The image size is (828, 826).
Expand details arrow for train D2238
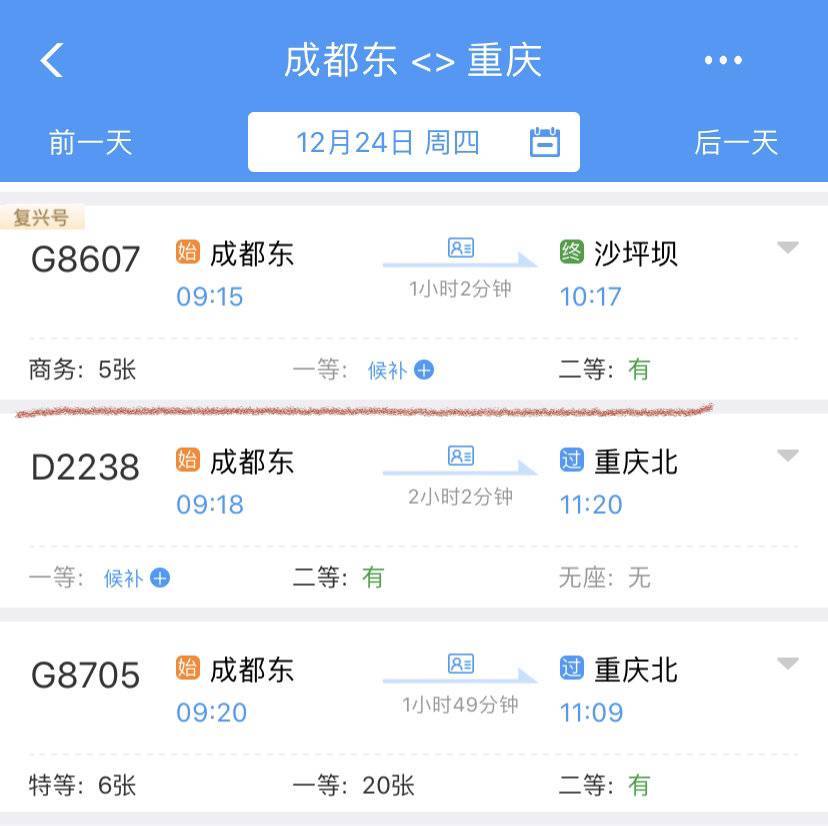pos(788,456)
